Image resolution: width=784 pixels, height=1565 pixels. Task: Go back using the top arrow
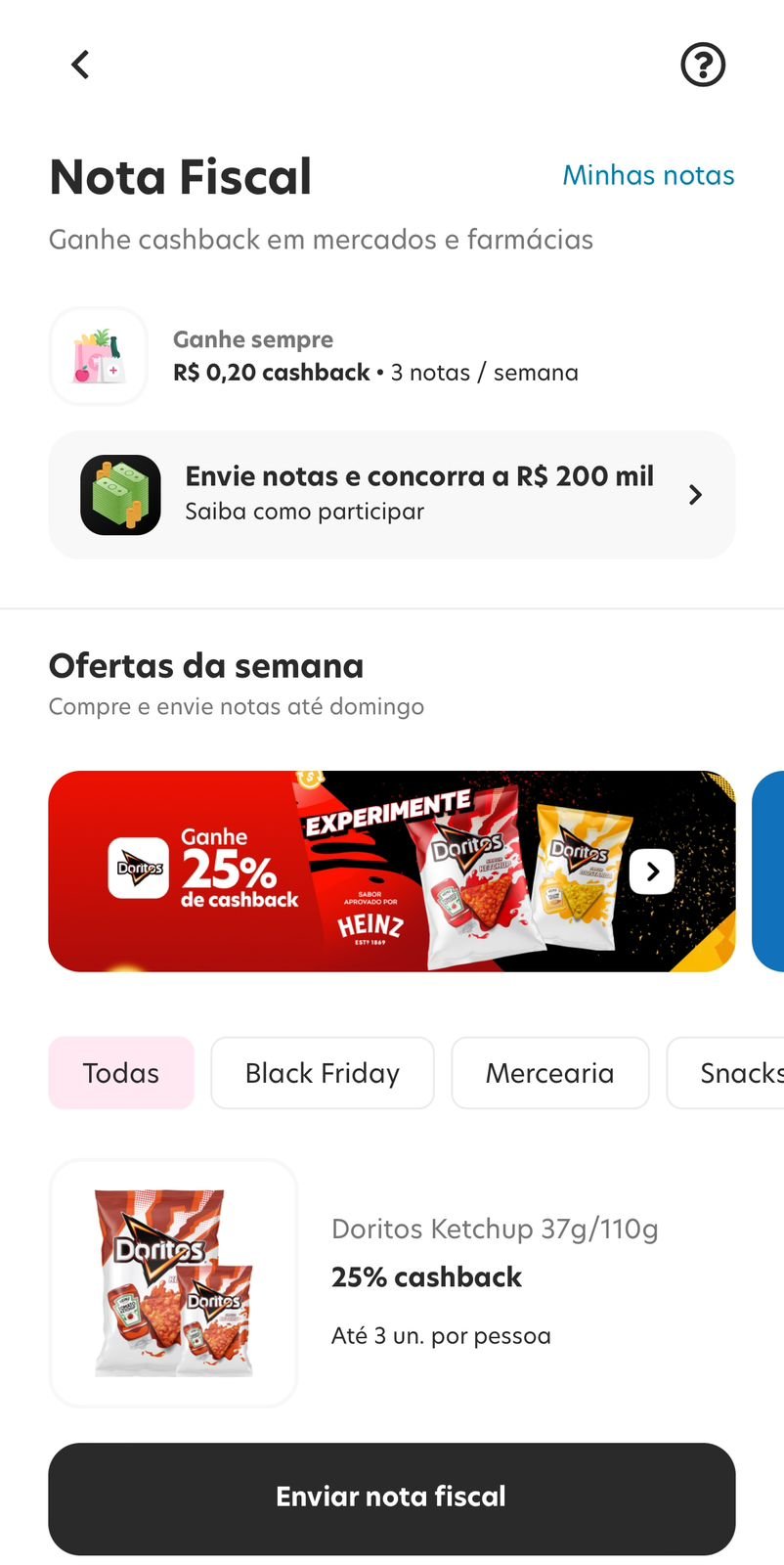coord(80,65)
